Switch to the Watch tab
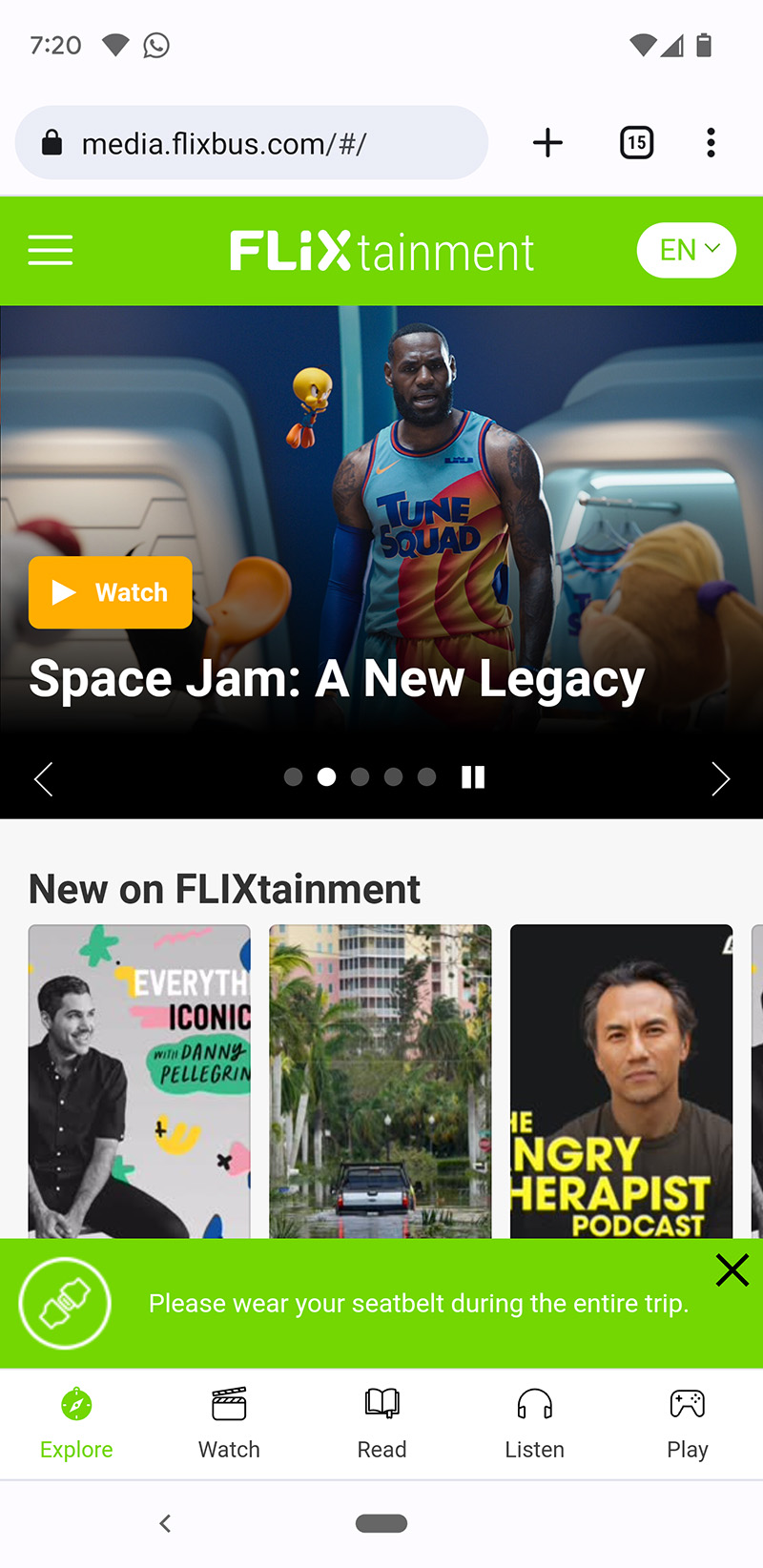Viewport: 763px width, 1568px height. click(229, 1423)
